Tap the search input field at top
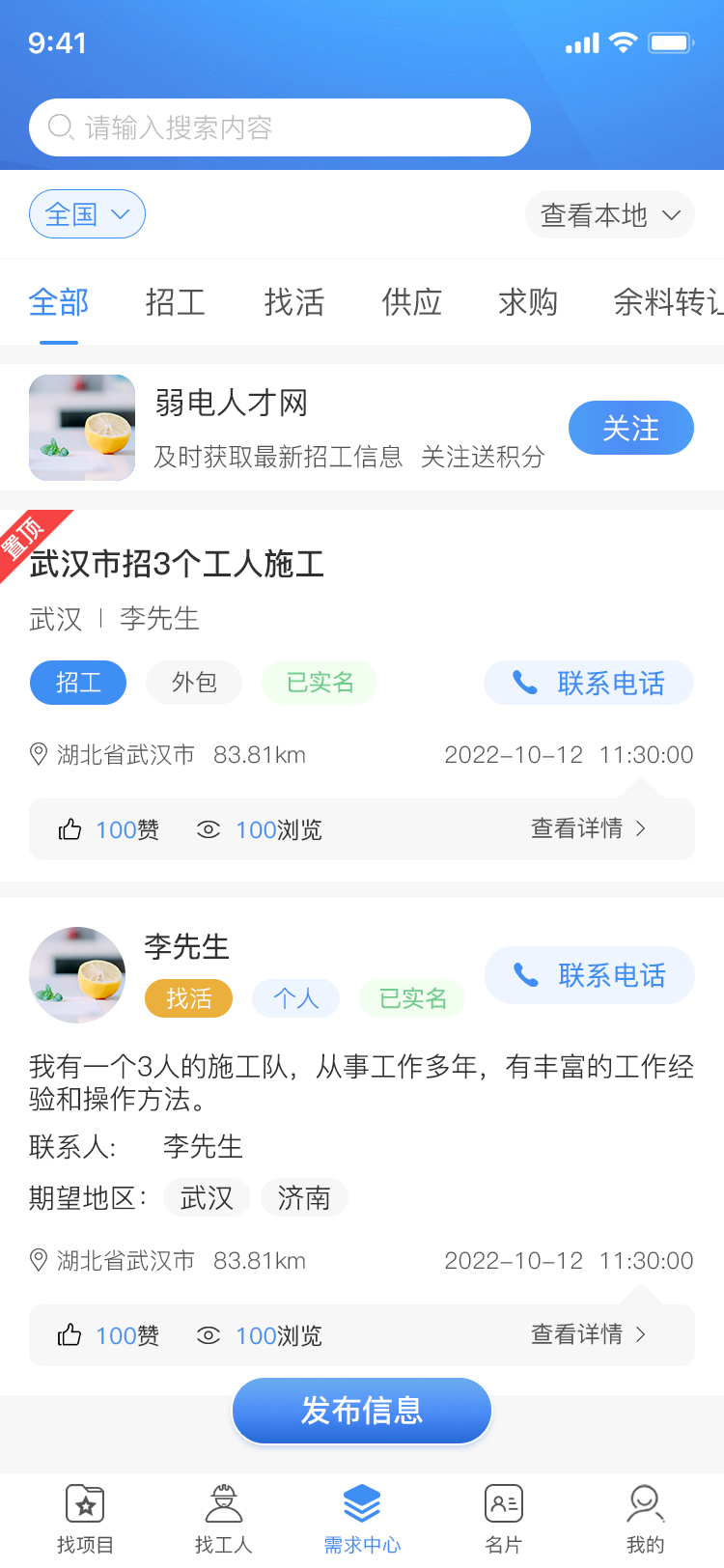 click(279, 126)
